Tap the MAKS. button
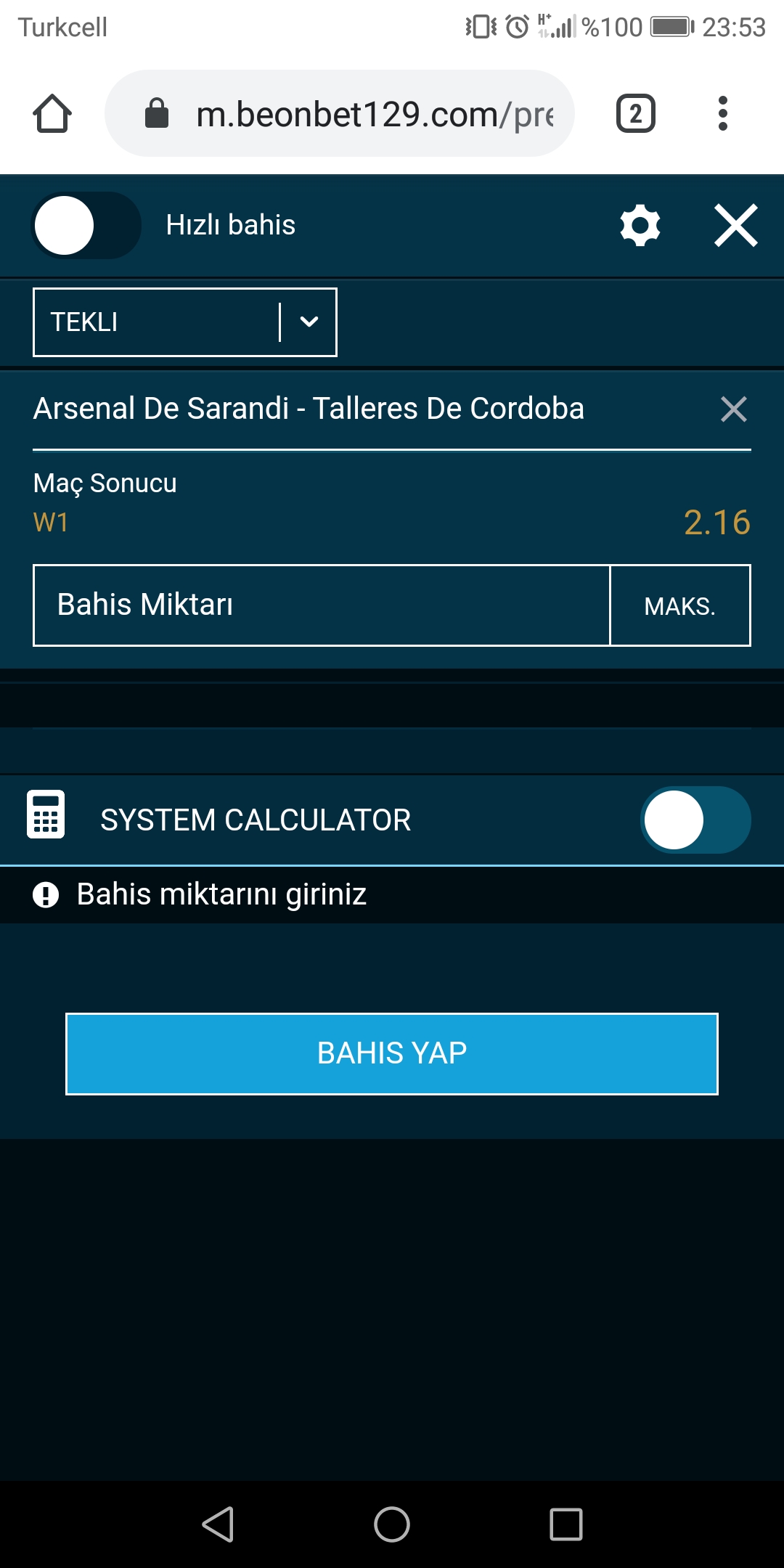This screenshot has width=784, height=1568. [x=680, y=605]
